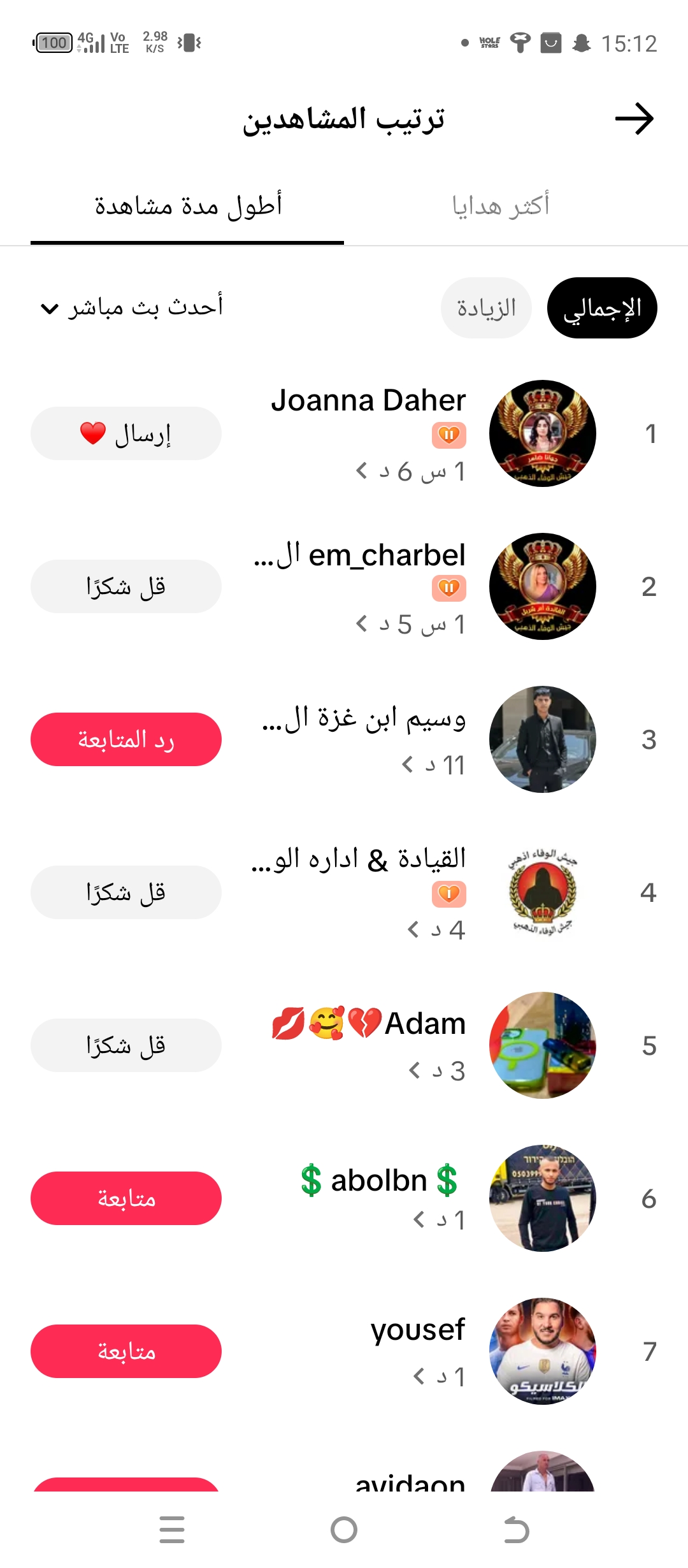
Task: Open Joanna Daher's profile picture
Action: click(543, 433)
